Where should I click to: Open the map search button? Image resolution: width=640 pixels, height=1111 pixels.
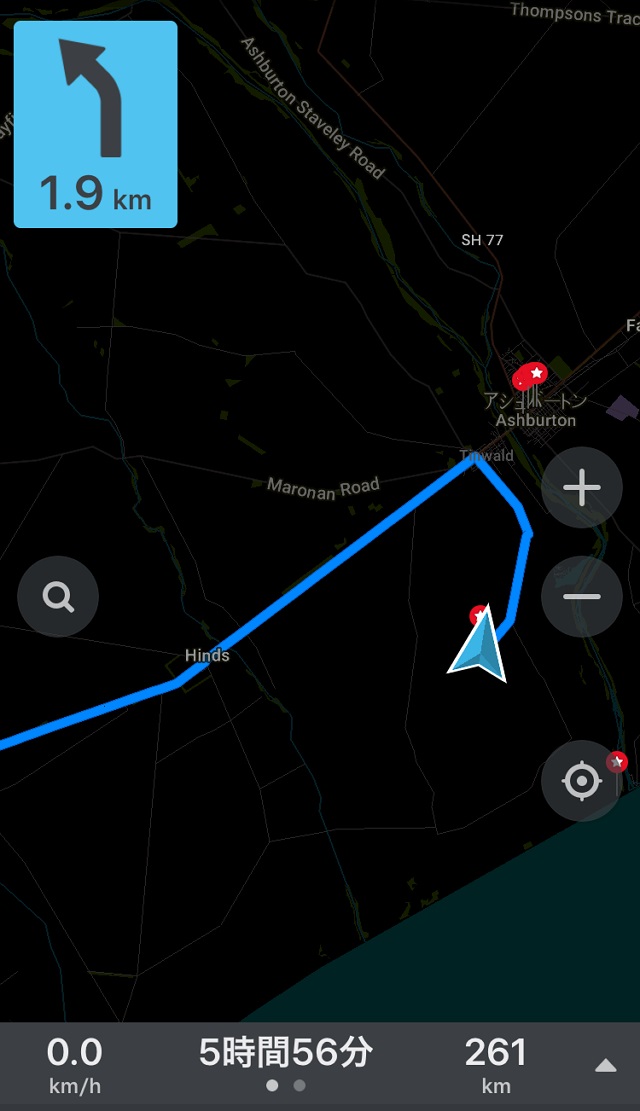click(58, 597)
